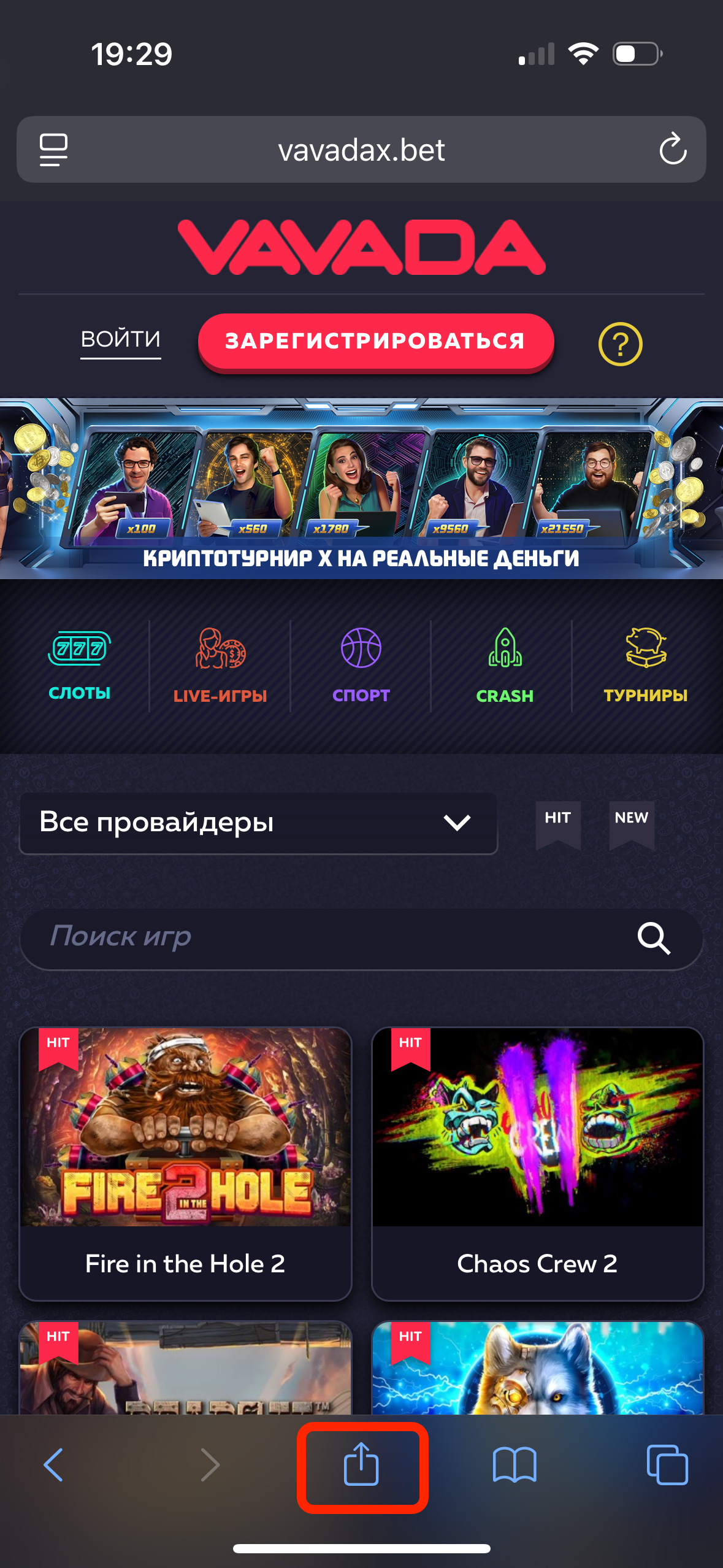Go back to the previous page
Viewport: 723px width, 1568px height.
coord(54,1465)
